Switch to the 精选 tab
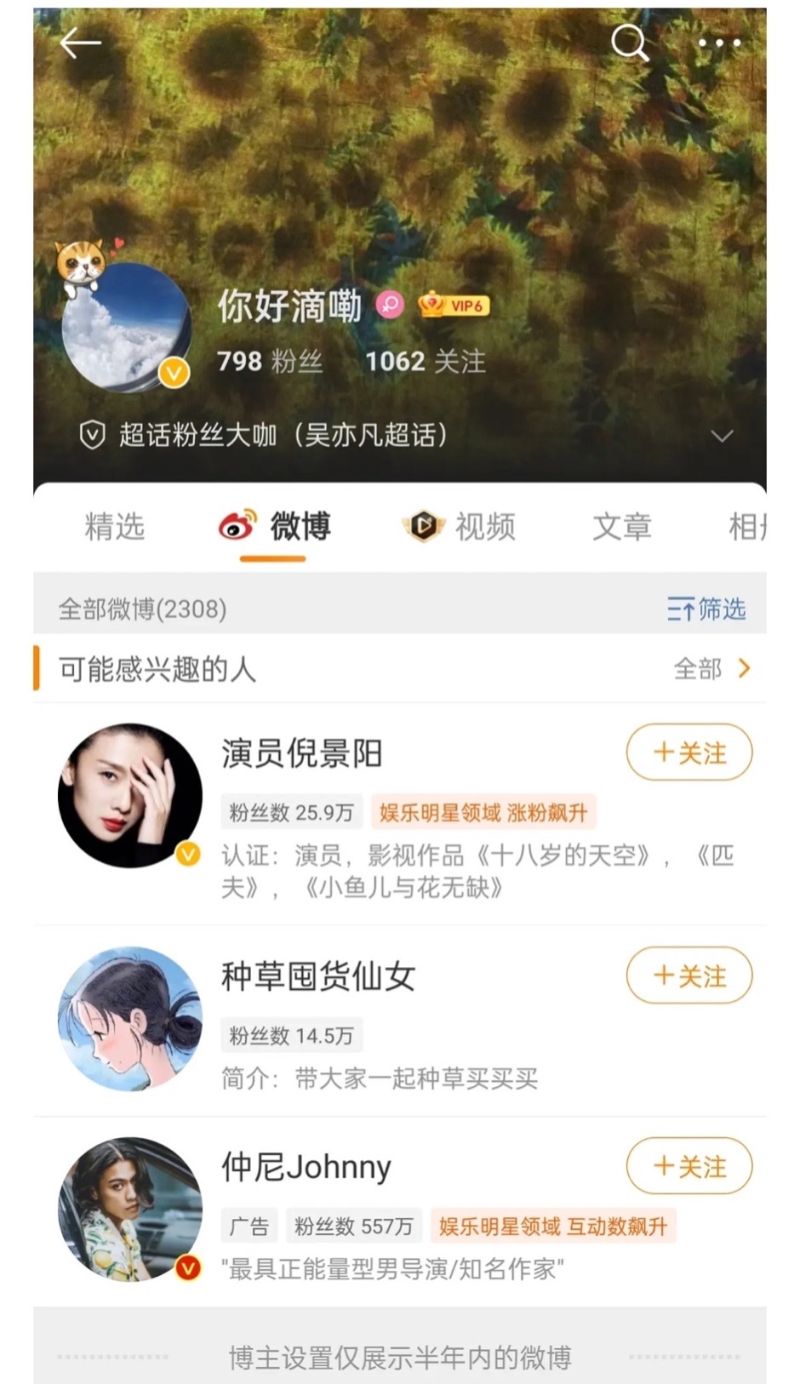The height and width of the screenshot is (1384, 800). (115, 526)
